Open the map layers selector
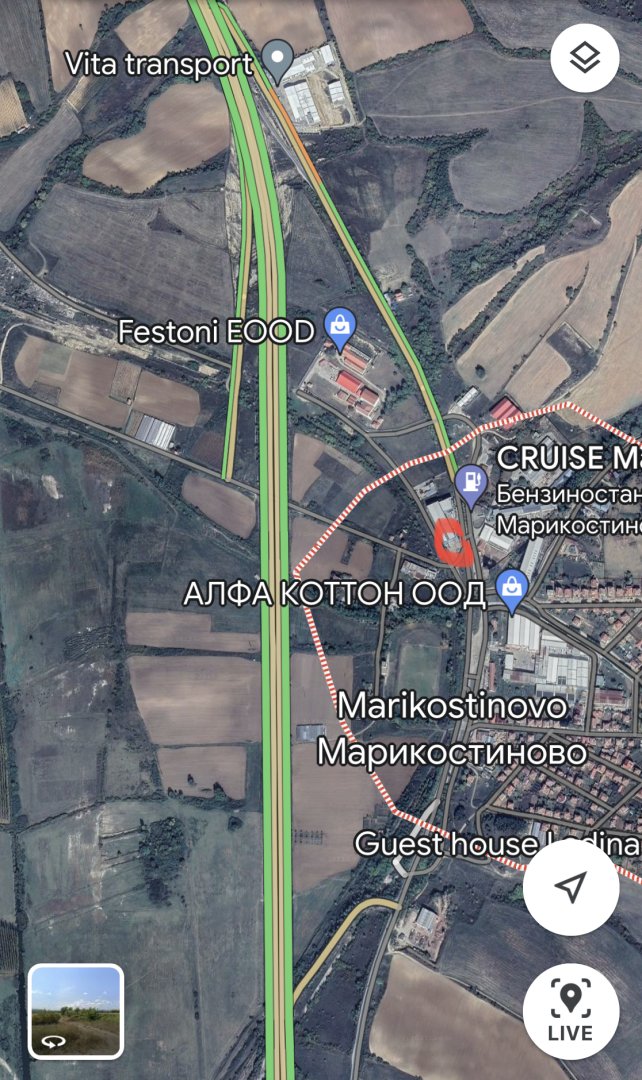 tap(584, 59)
